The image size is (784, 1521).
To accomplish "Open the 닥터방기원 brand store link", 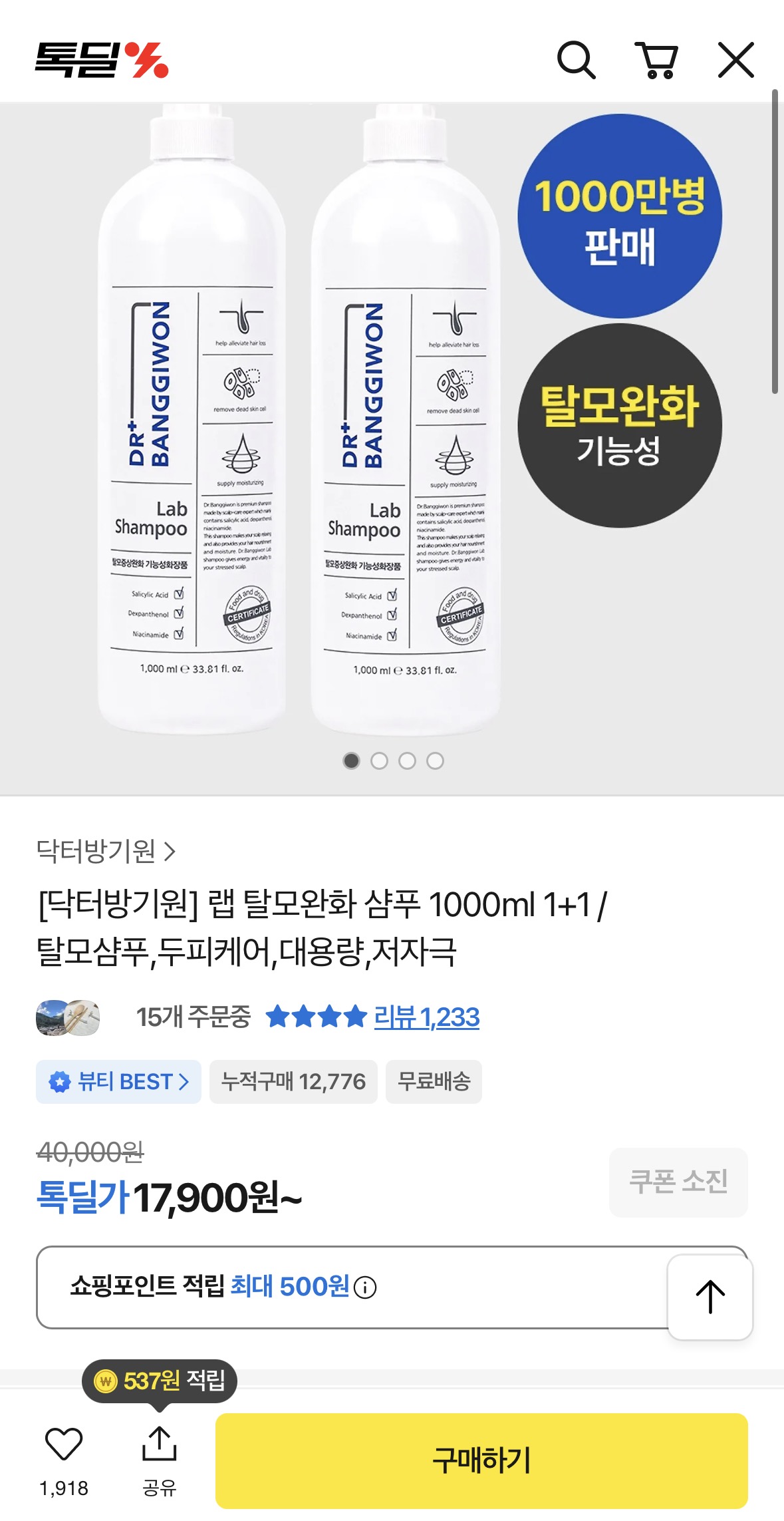I will point(106,851).
